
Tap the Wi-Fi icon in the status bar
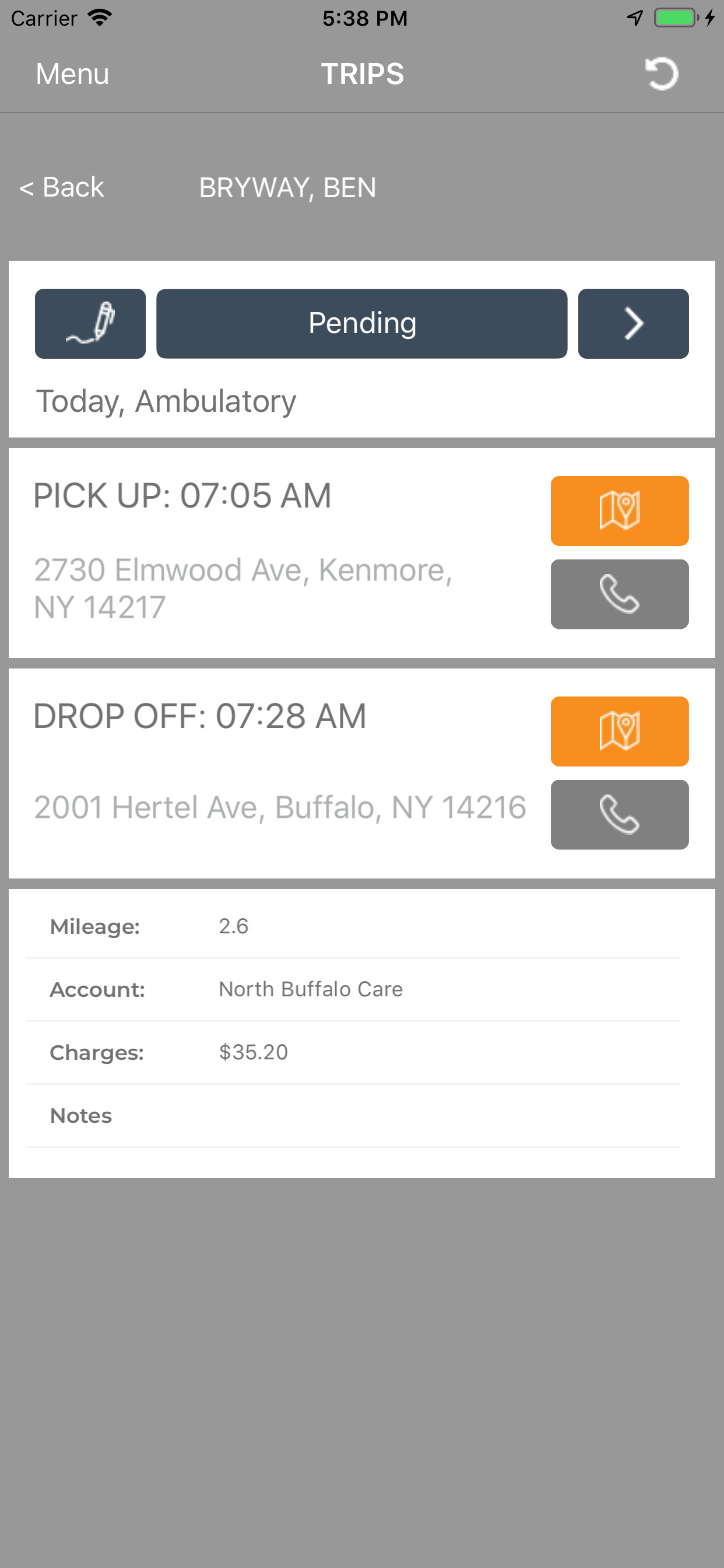point(97,16)
